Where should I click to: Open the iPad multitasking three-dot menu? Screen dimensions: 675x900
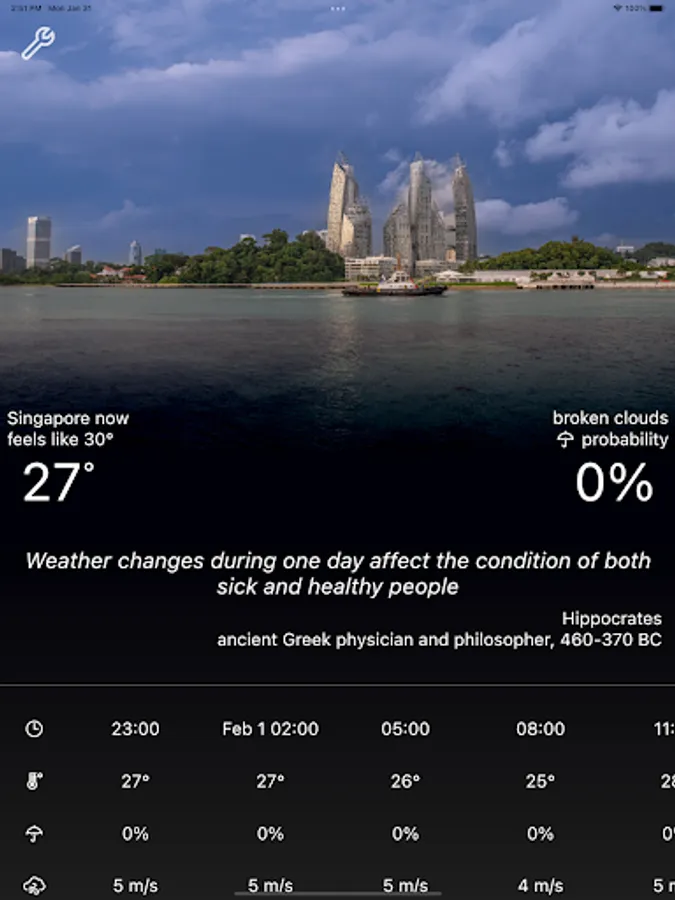tap(338, 9)
